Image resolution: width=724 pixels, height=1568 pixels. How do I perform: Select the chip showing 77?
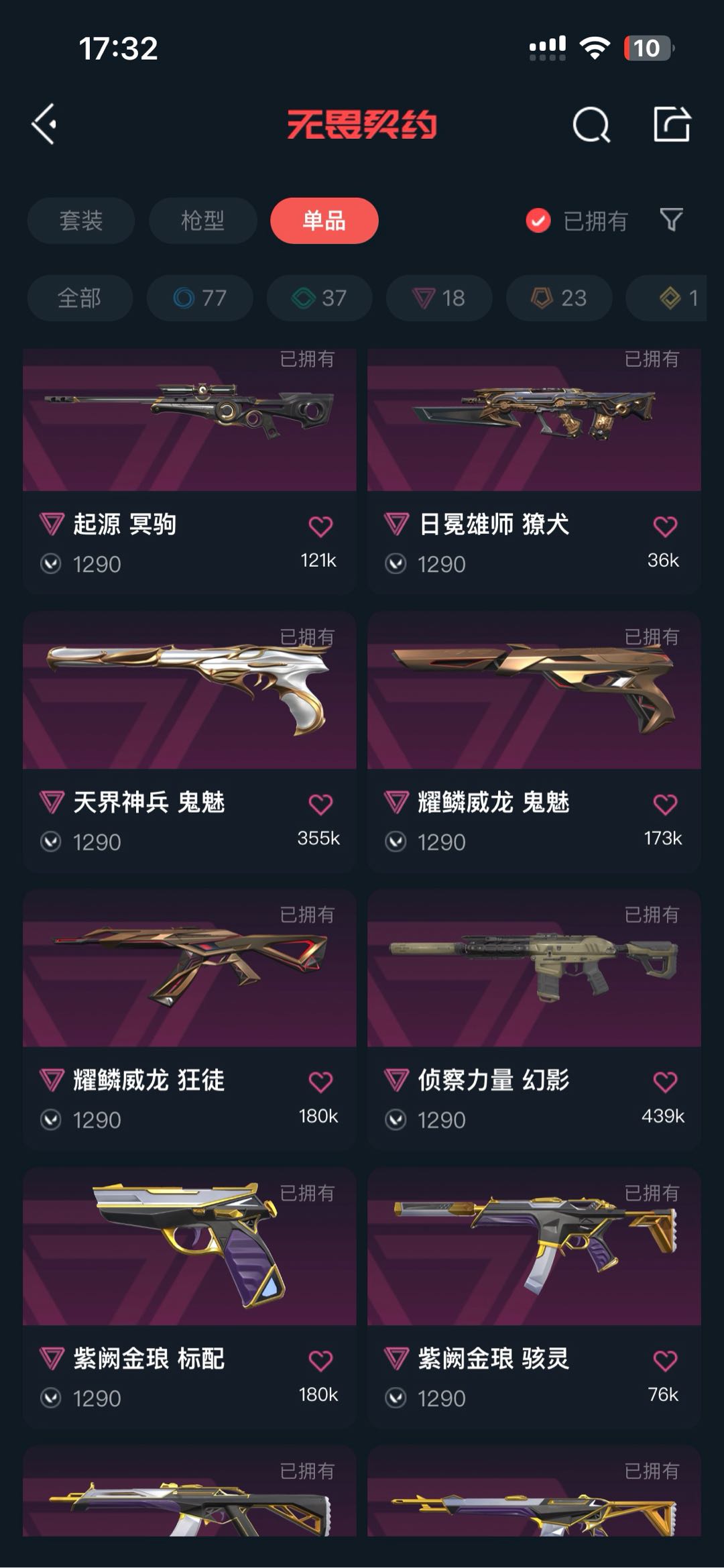(x=200, y=298)
